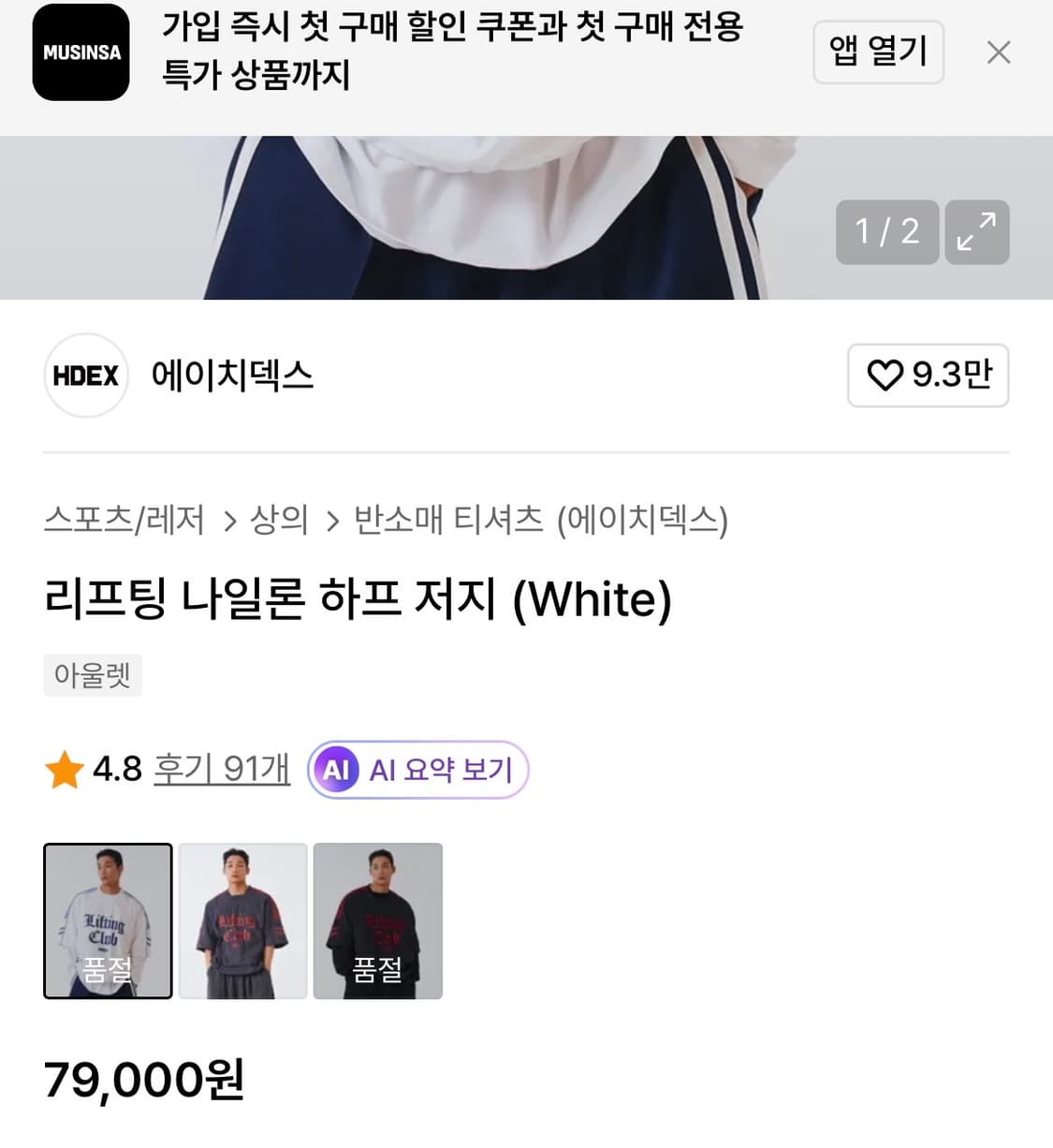The height and width of the screenshot is (1148, 1053).
Task: Click the MUSINSA logo icon
Action: [80, 53]
